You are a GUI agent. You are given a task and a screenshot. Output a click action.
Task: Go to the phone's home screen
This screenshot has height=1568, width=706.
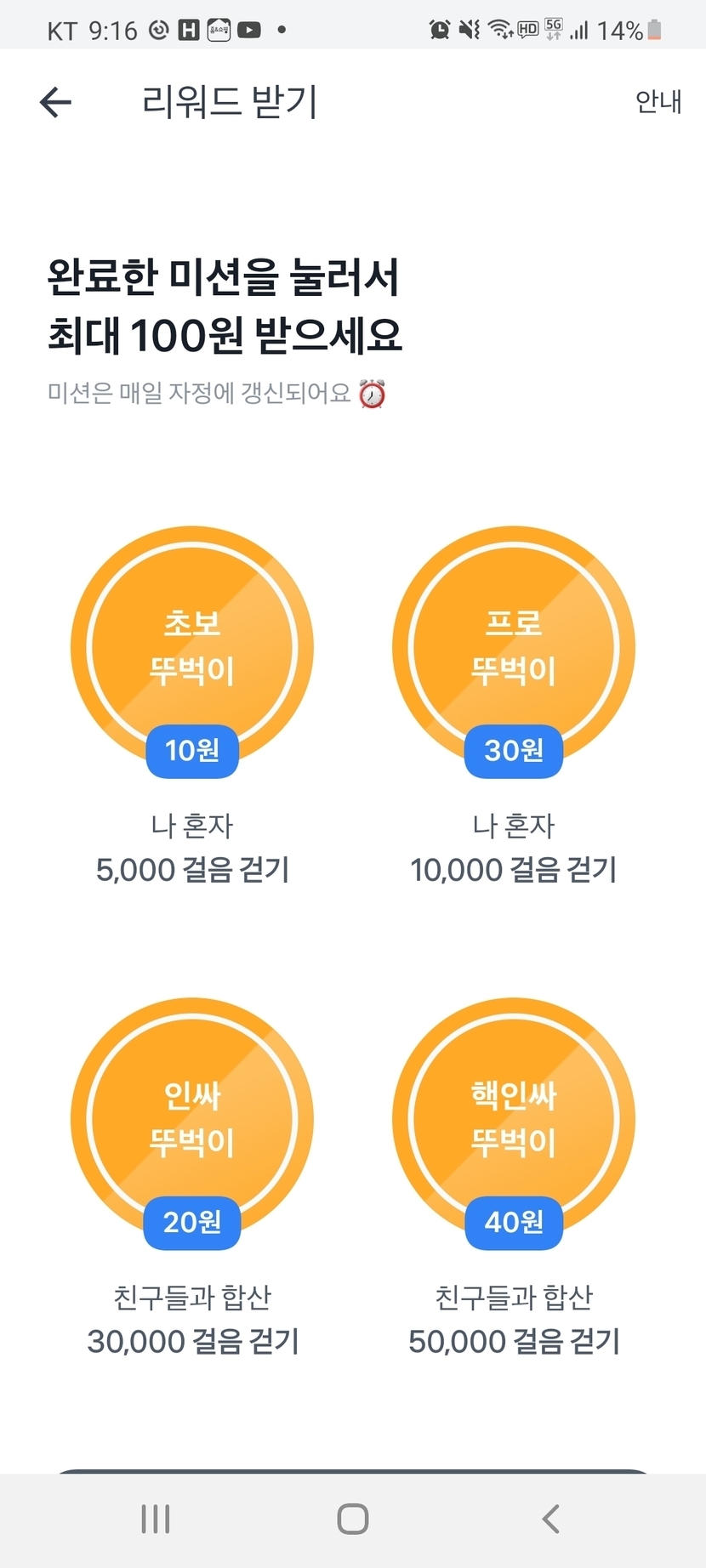(352, 1519)
